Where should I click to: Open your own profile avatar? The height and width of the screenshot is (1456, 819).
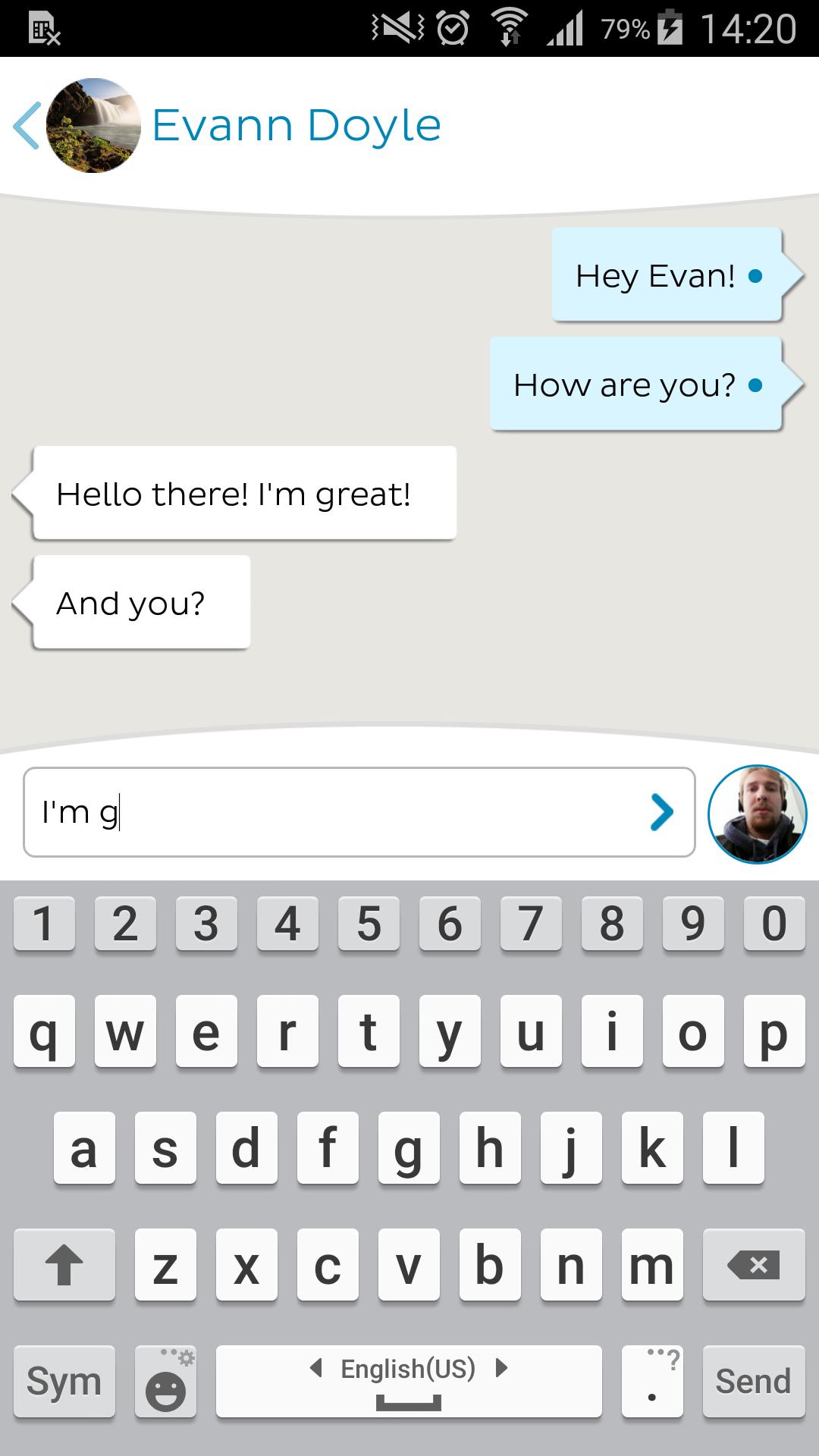click(x=757, y=814)
